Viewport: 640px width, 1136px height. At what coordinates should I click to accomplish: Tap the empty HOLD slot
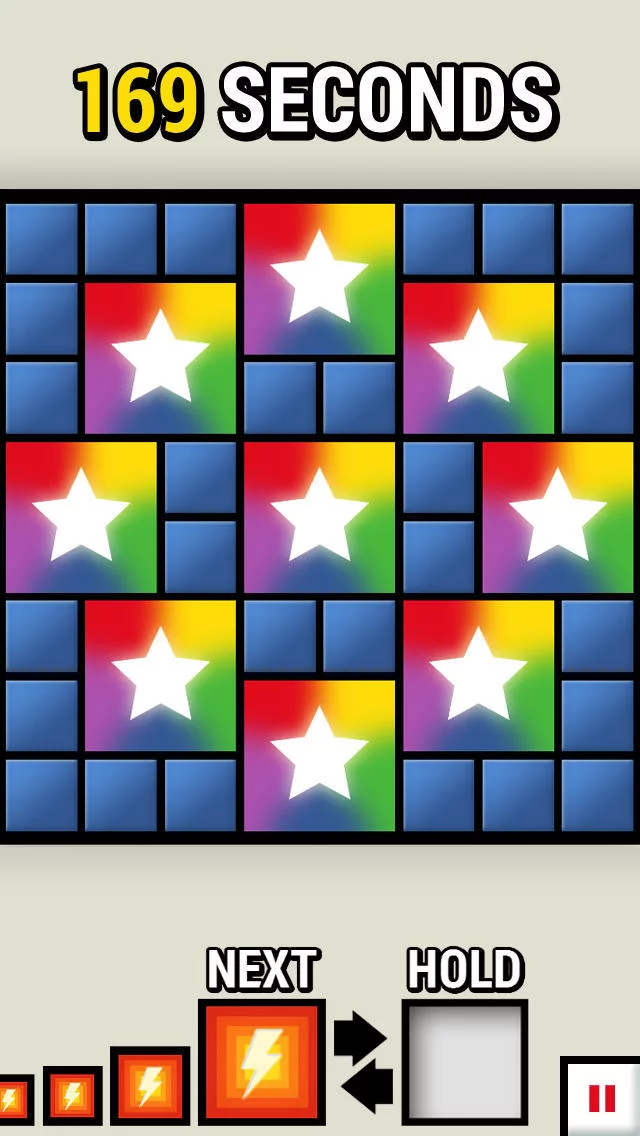(465, 1062)
